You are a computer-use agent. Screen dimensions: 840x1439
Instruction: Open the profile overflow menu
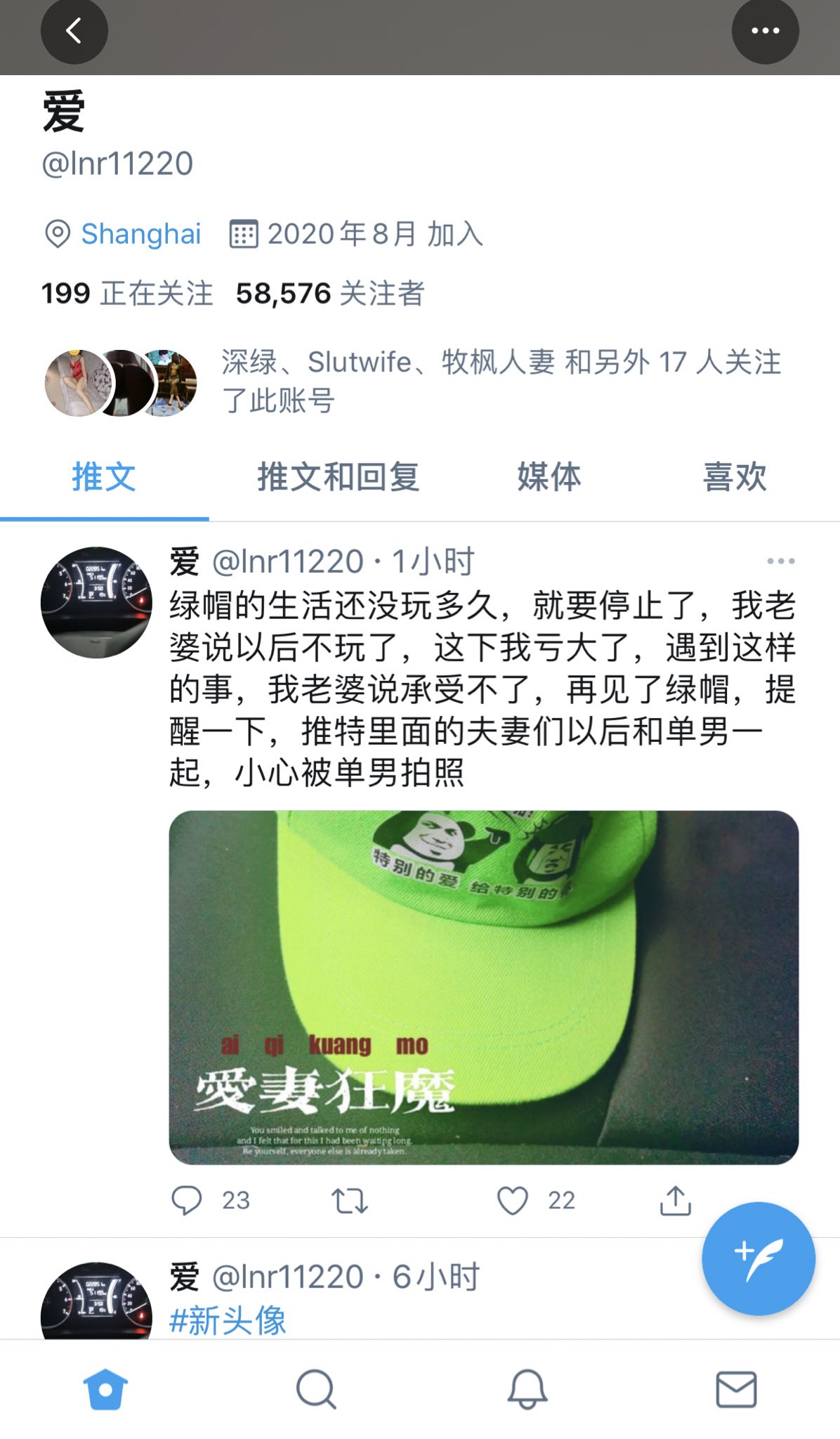point(765,31)
